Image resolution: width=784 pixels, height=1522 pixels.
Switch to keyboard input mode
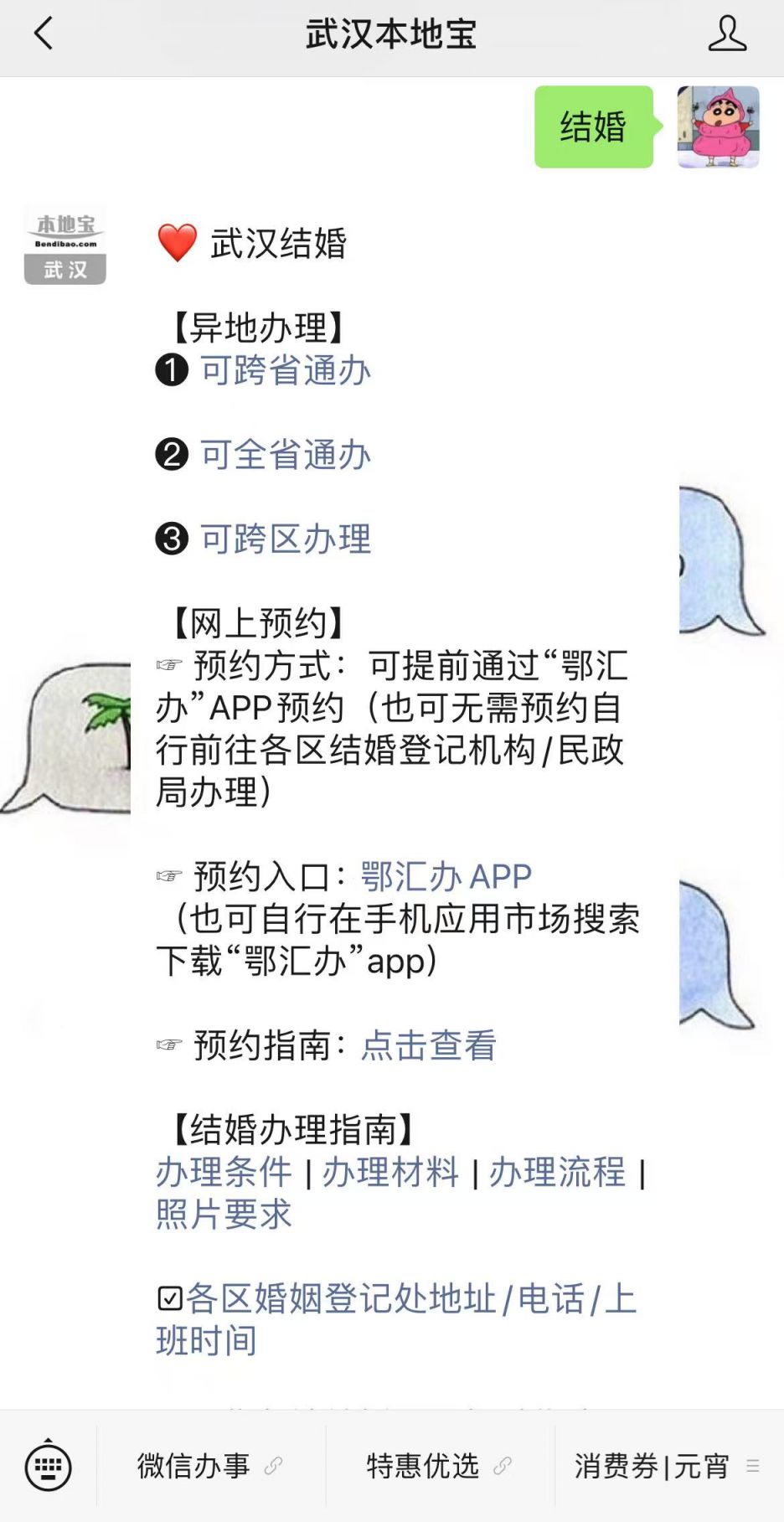pos(48,1466)
